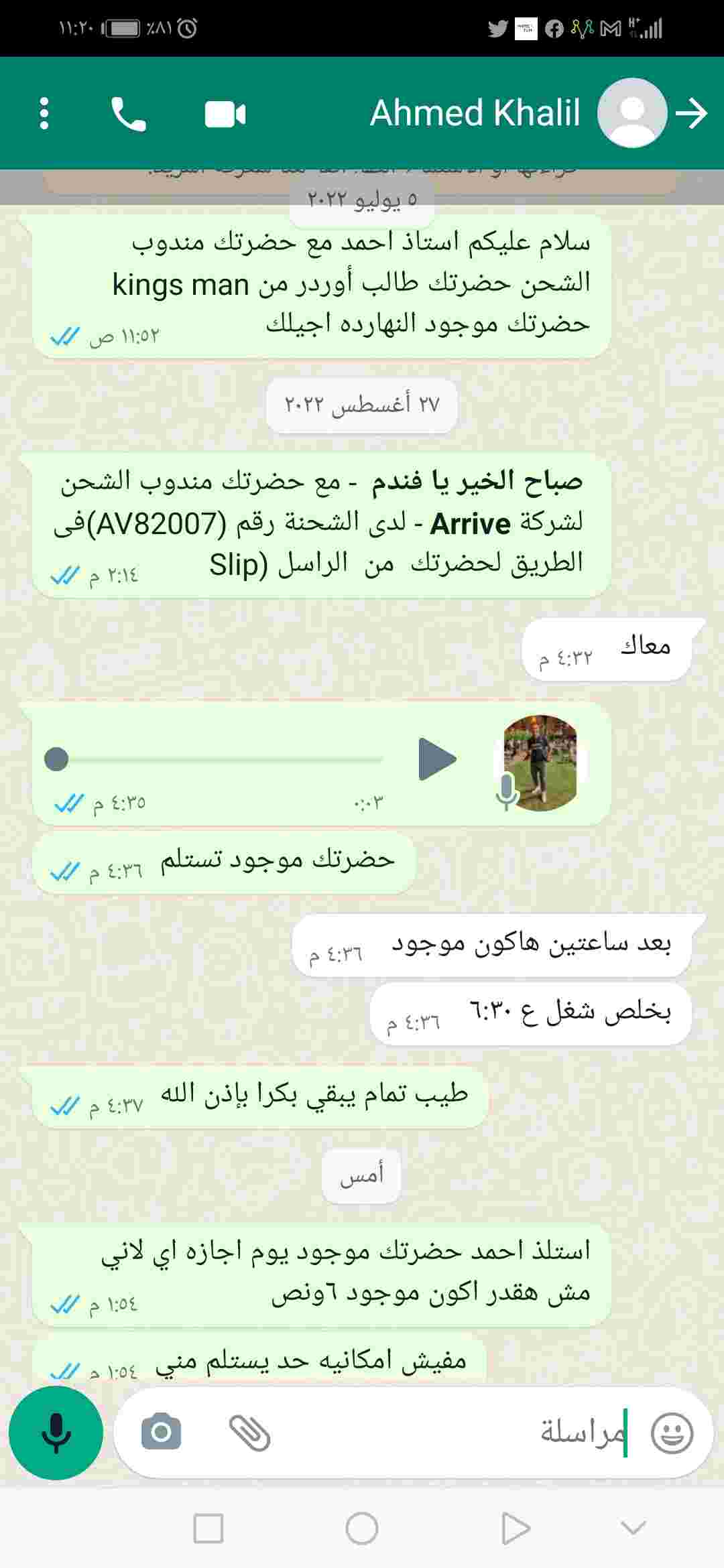This screenshot has height=1568, width=724.
Task: Hide the keyboard with the down chevron
Action: (x=633, y=1528)
